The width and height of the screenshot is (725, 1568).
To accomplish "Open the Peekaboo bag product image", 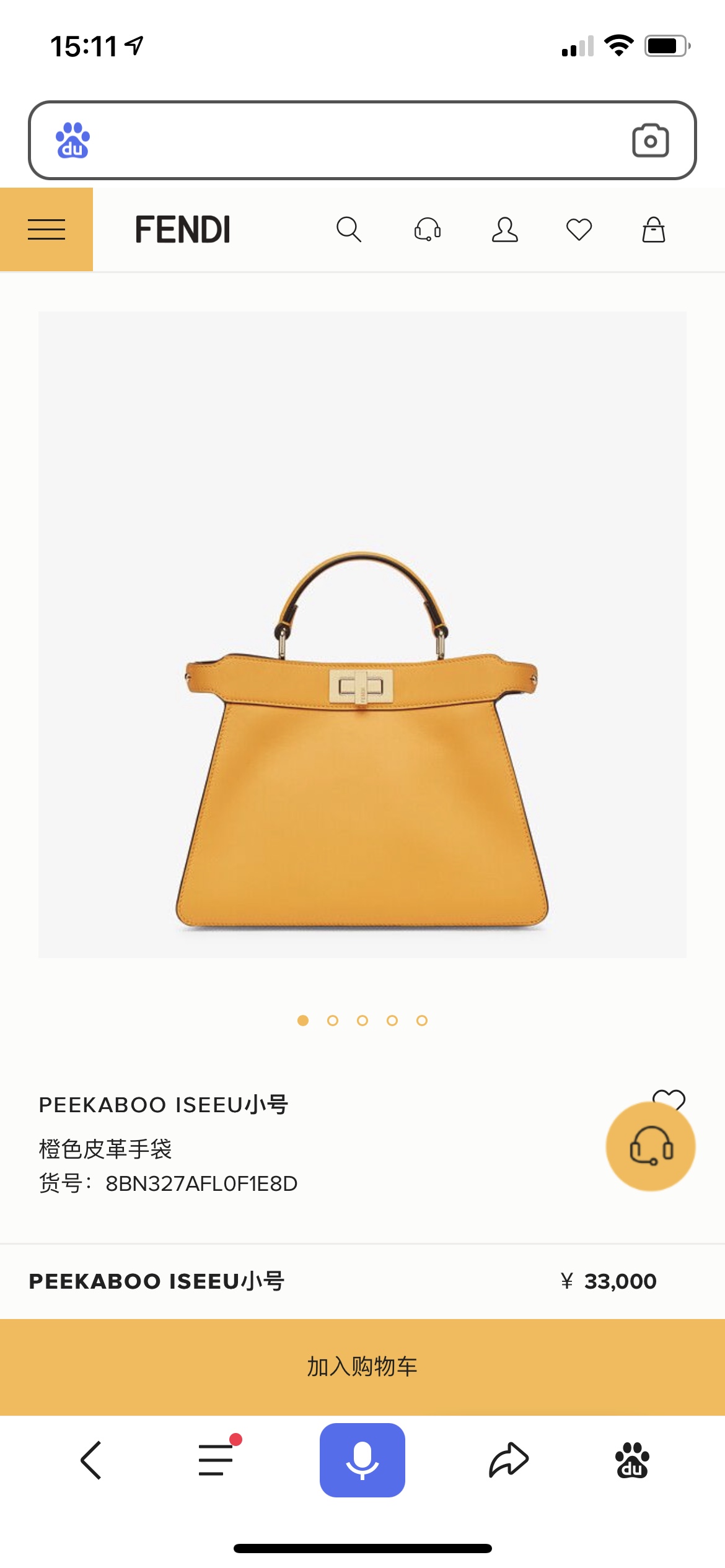I will pos(362,737).
